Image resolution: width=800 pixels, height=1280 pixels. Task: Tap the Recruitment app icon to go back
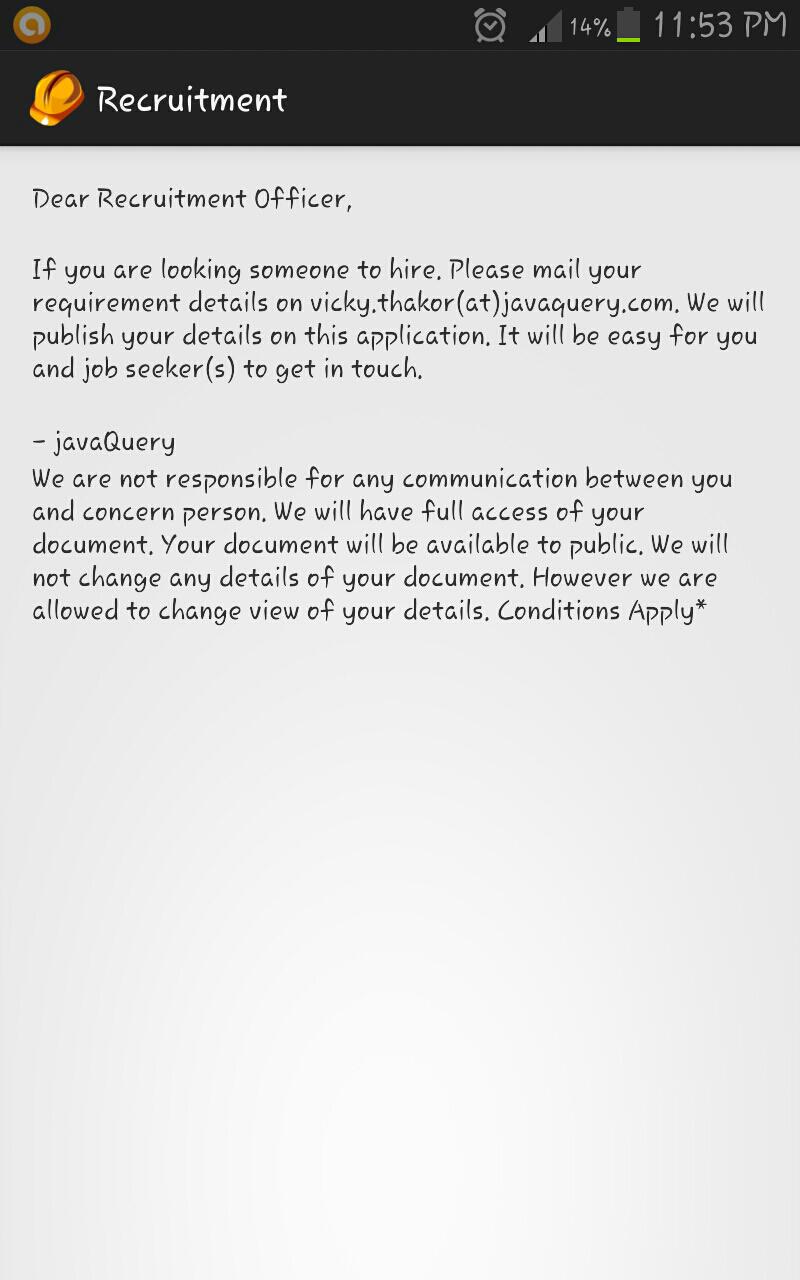pos(56,99)
